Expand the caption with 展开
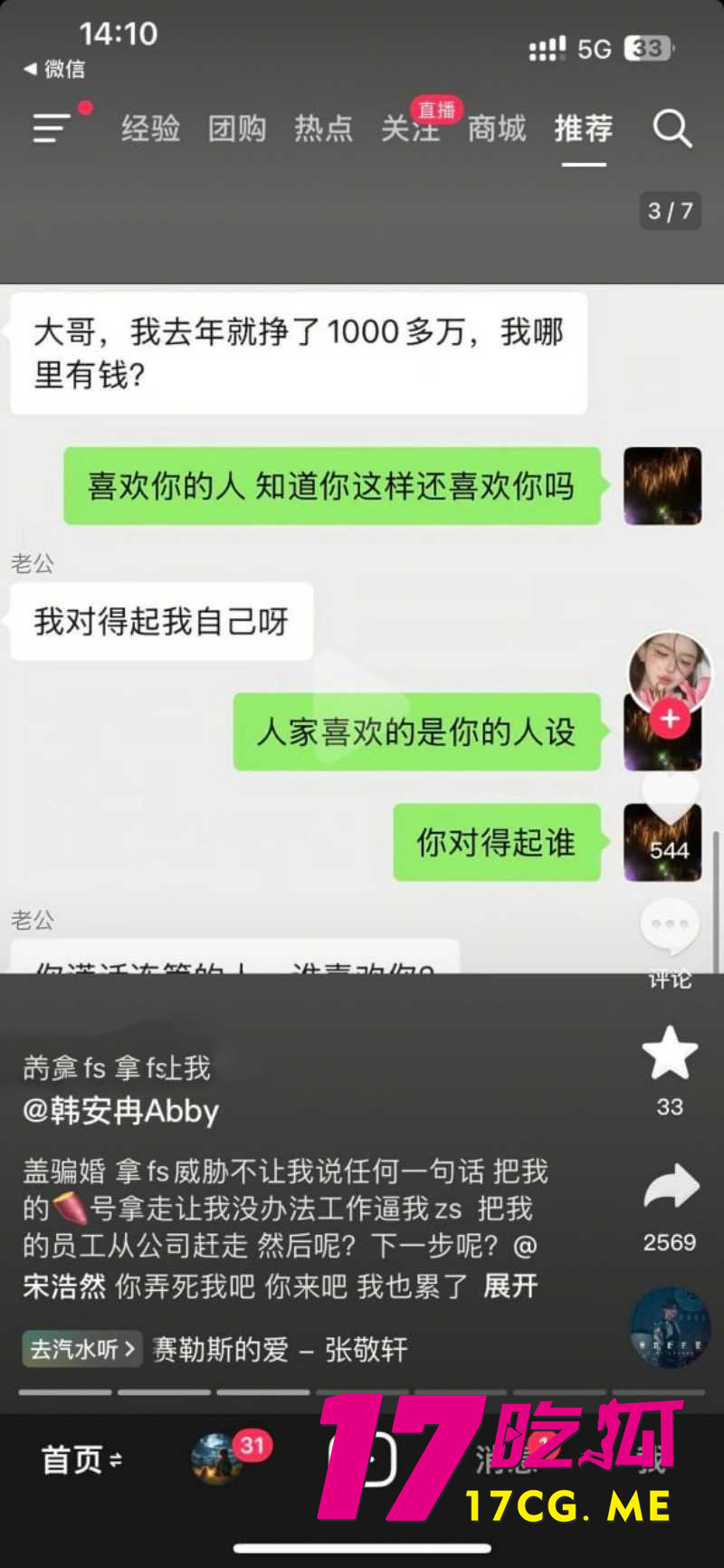 (x=510, y=1286)
